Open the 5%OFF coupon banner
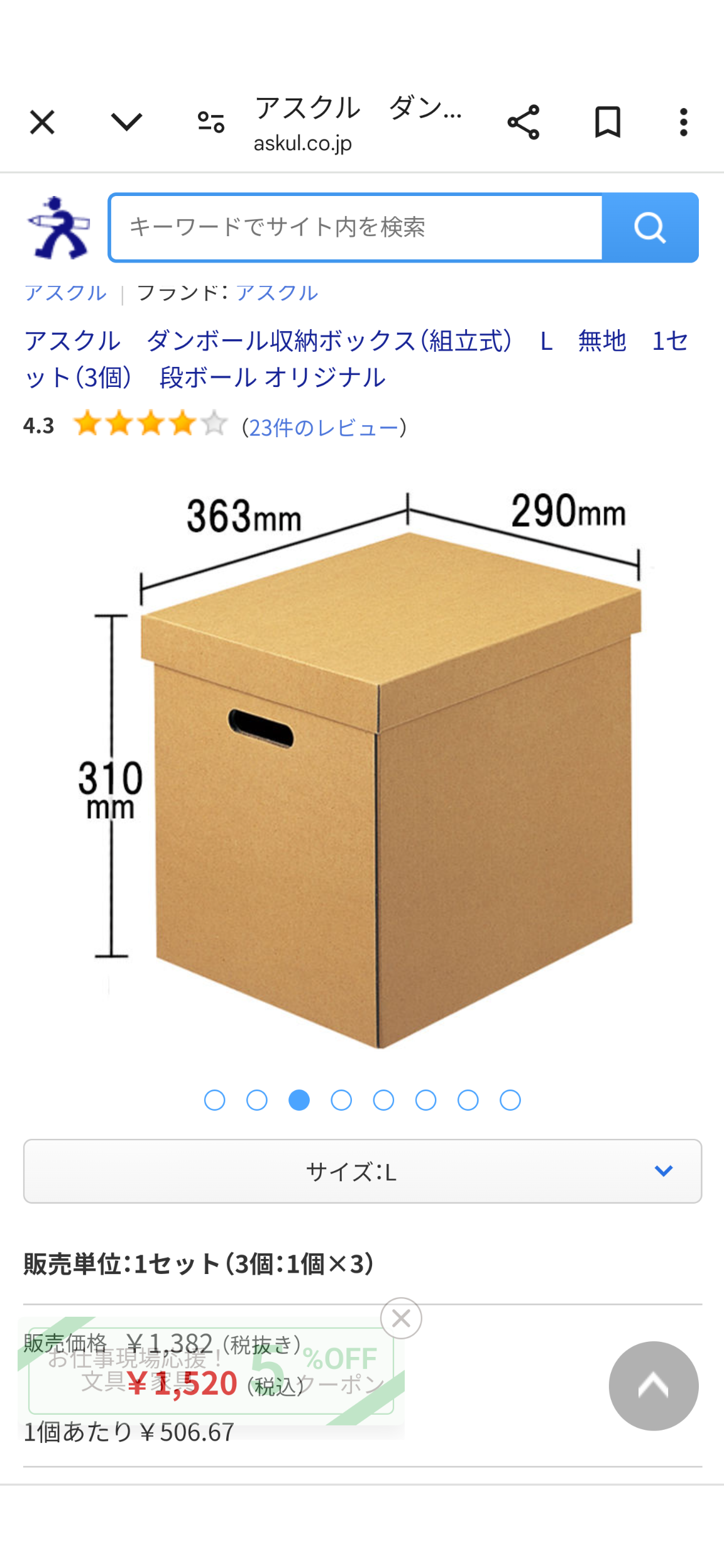The width and height of the screenshot is (724, 1568). pyautogui.click(x=211, y=1371)
